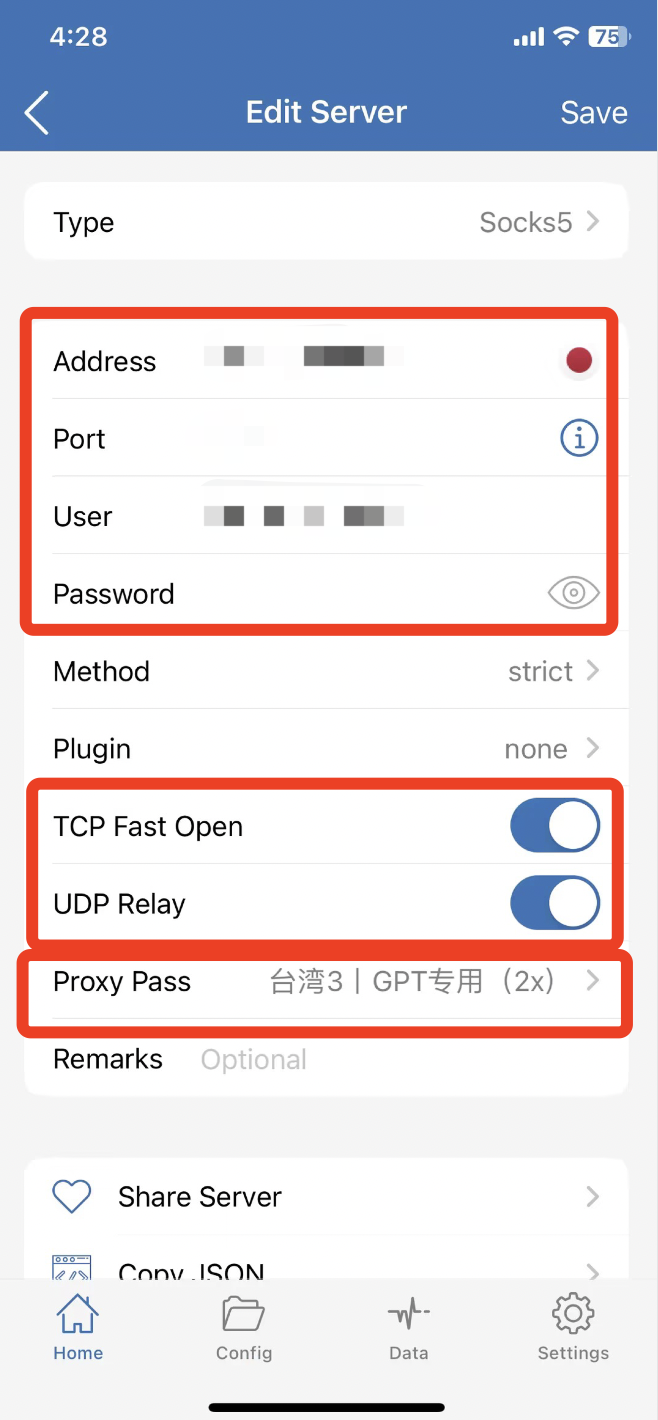Viewport: 658px width, 1420px height.
Task: Open the Proxy Pass selection
Action: coord(326,981)
